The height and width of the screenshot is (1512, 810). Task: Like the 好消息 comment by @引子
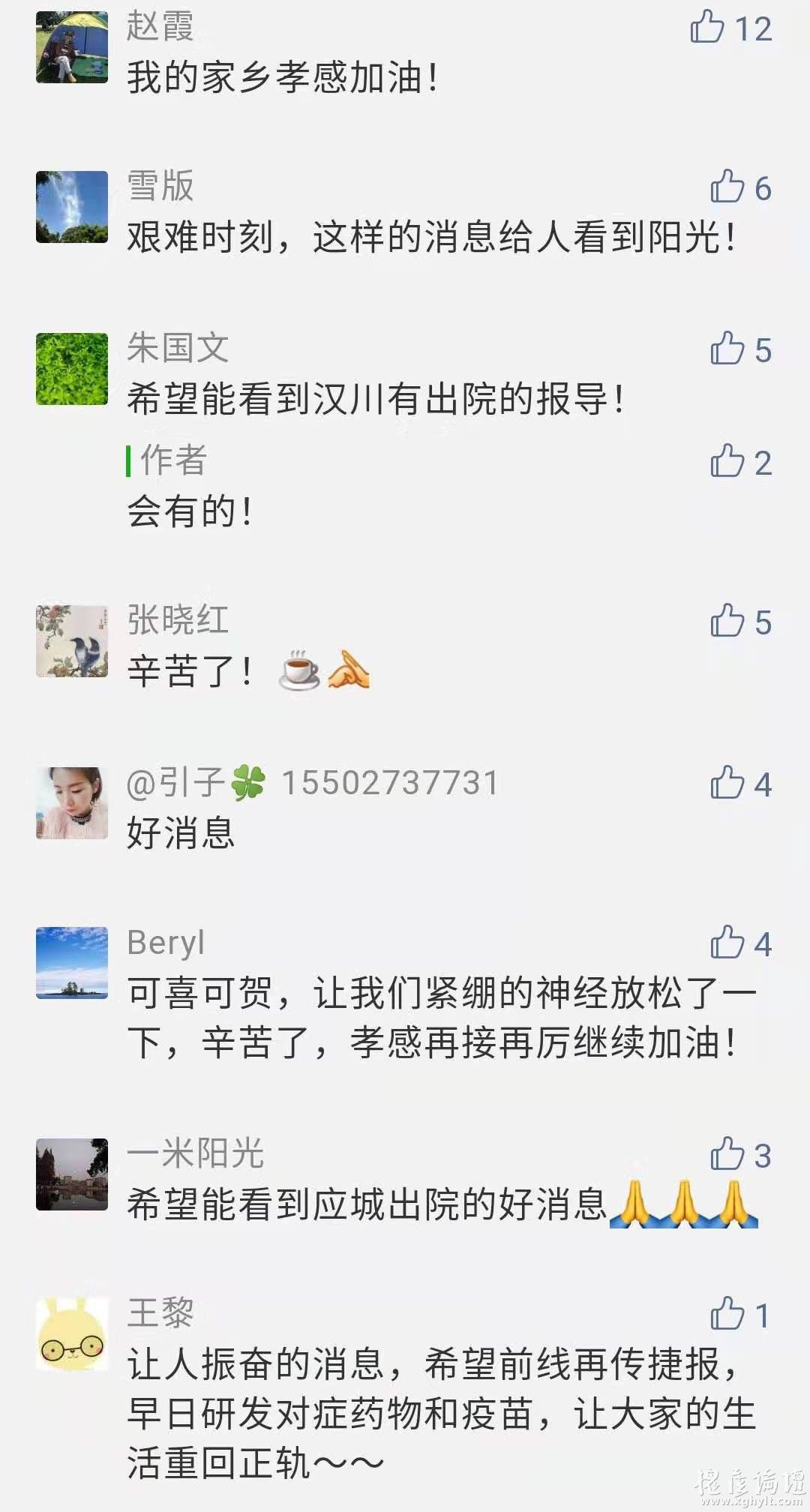tap(727, 782)
